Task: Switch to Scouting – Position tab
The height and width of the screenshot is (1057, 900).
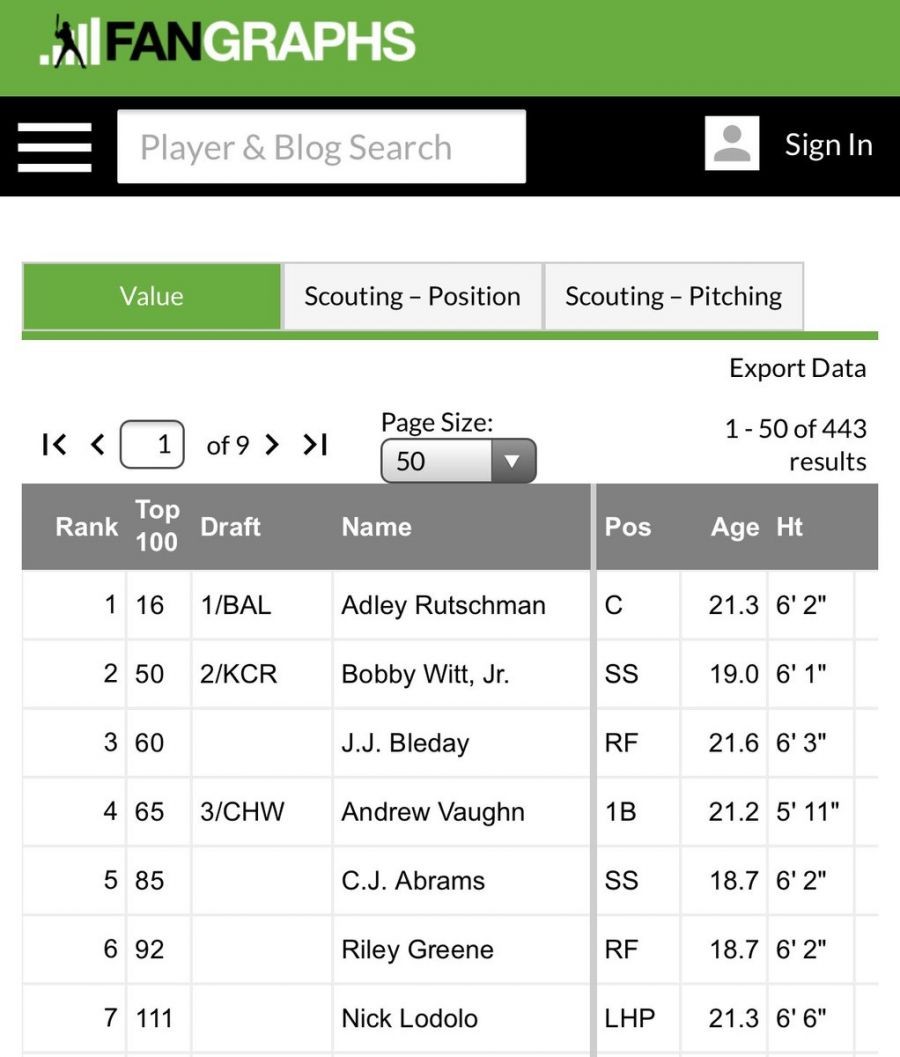Action: [x=412, y=296]
